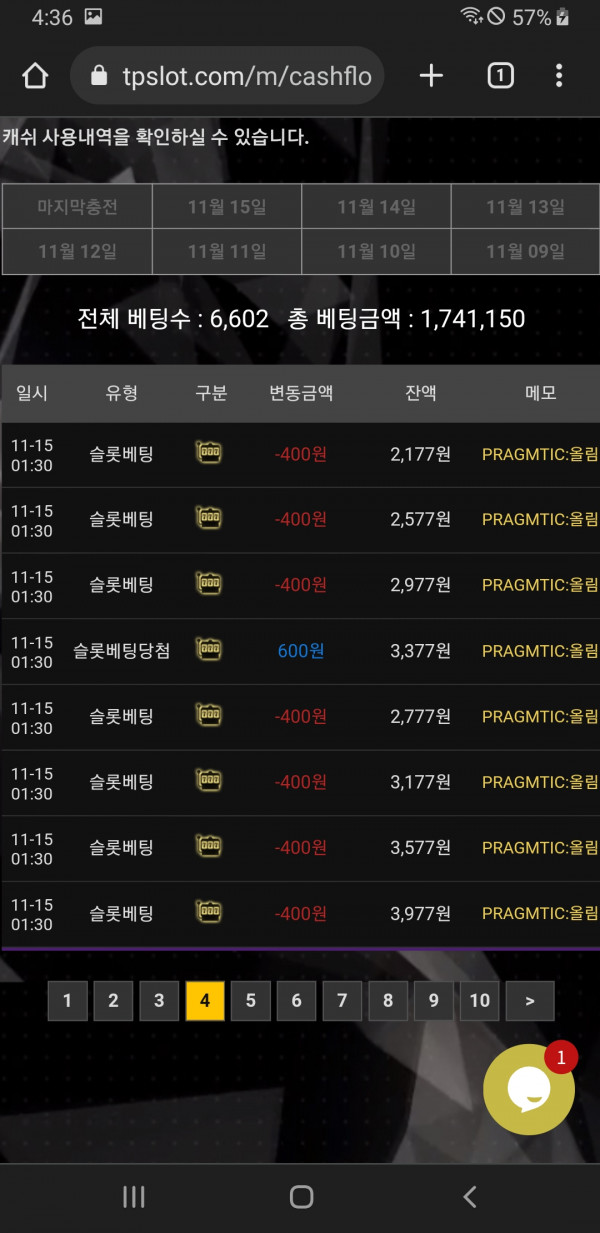The width and height of the screenshot is (600, 1233).
Task: Show records for 11월 14일
Action: (376, 207)
